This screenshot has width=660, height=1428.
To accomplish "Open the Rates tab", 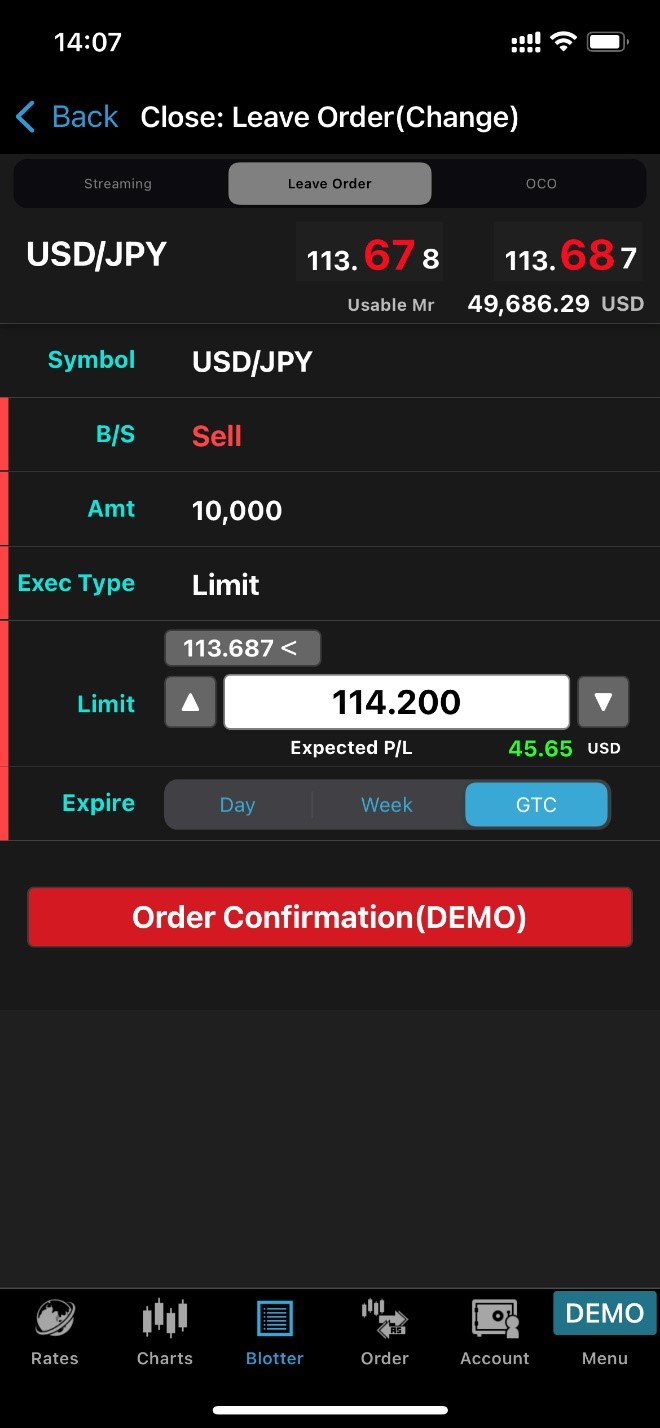I will click(x=55, y=1332).
